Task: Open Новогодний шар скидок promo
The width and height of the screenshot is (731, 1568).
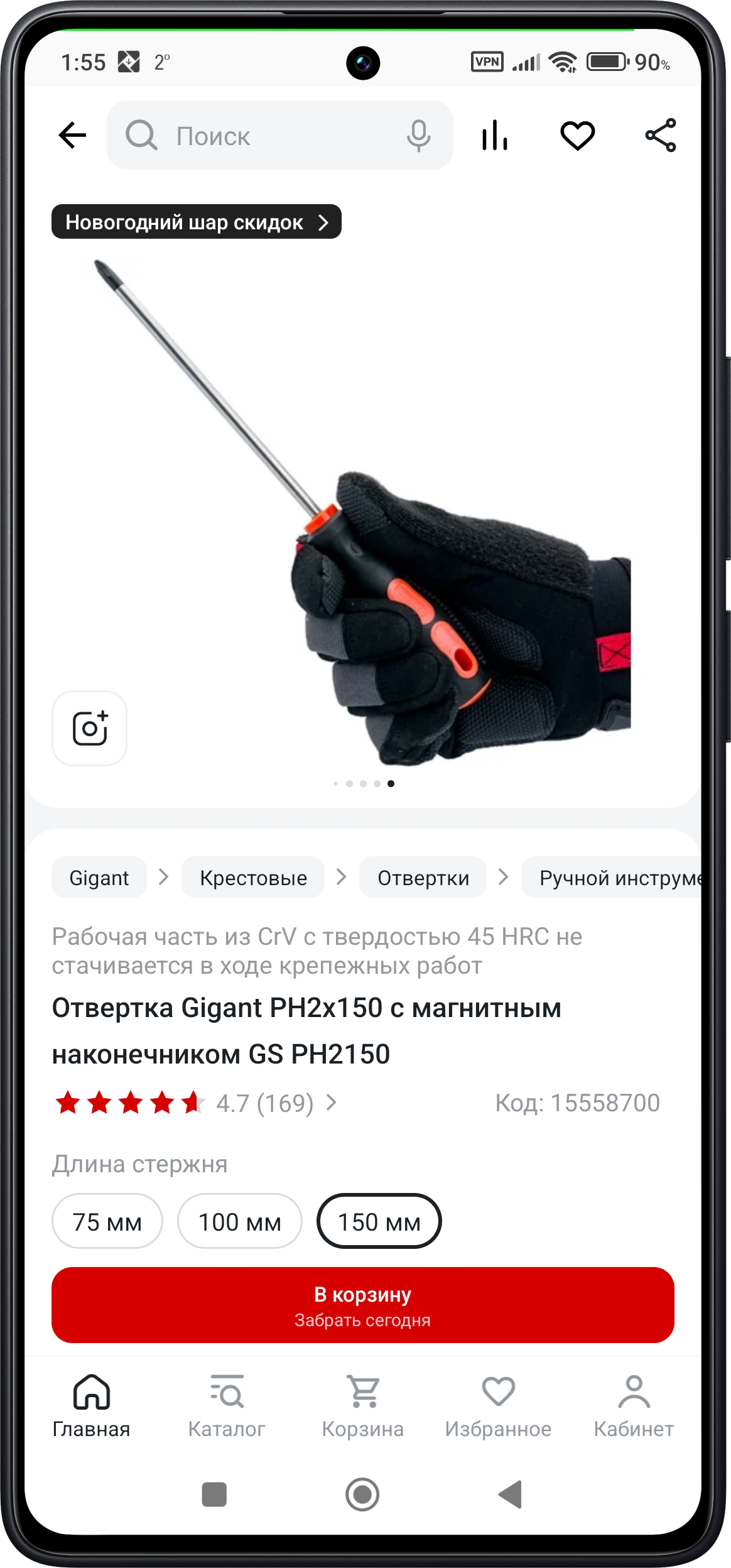Action: (x=196, y=222)
